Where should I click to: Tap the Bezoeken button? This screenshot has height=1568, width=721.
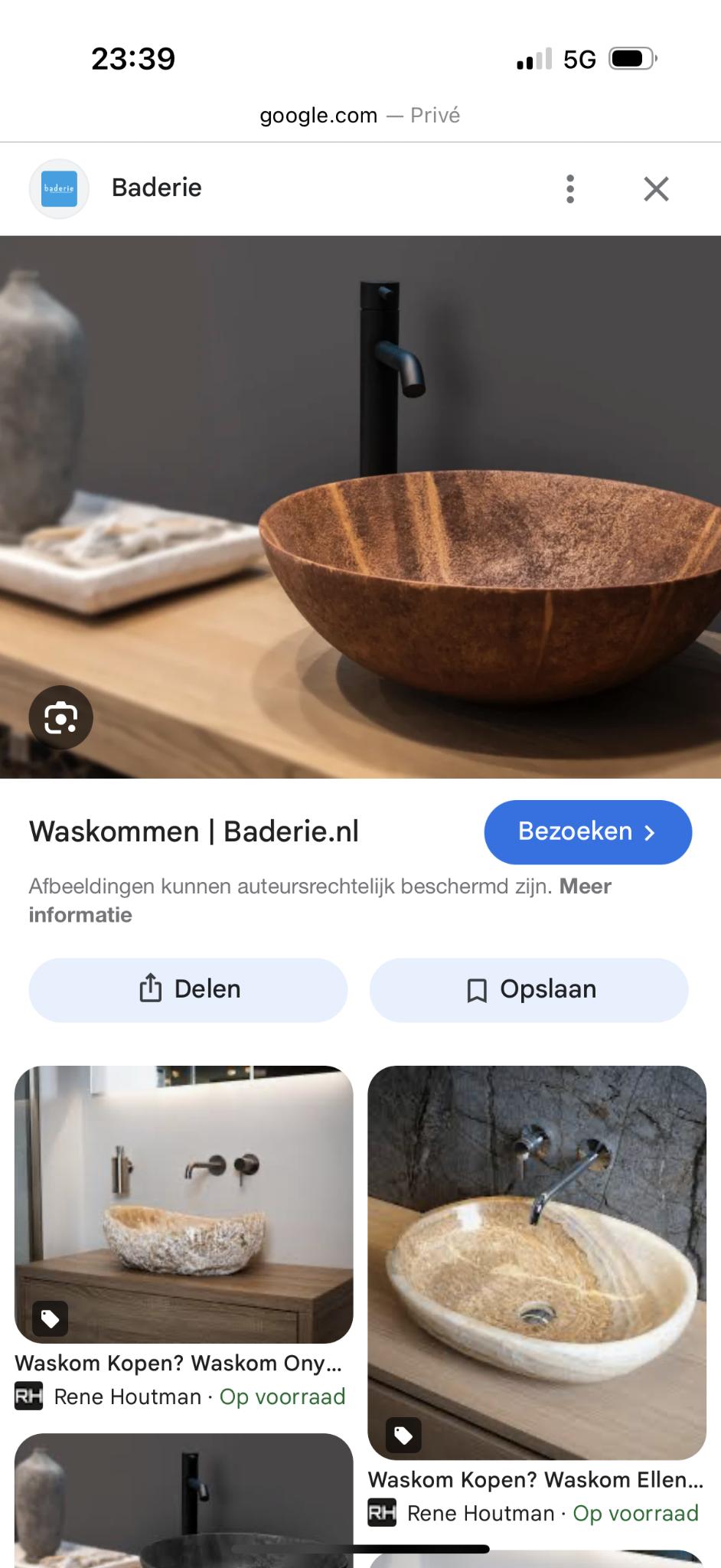[587, 831]
